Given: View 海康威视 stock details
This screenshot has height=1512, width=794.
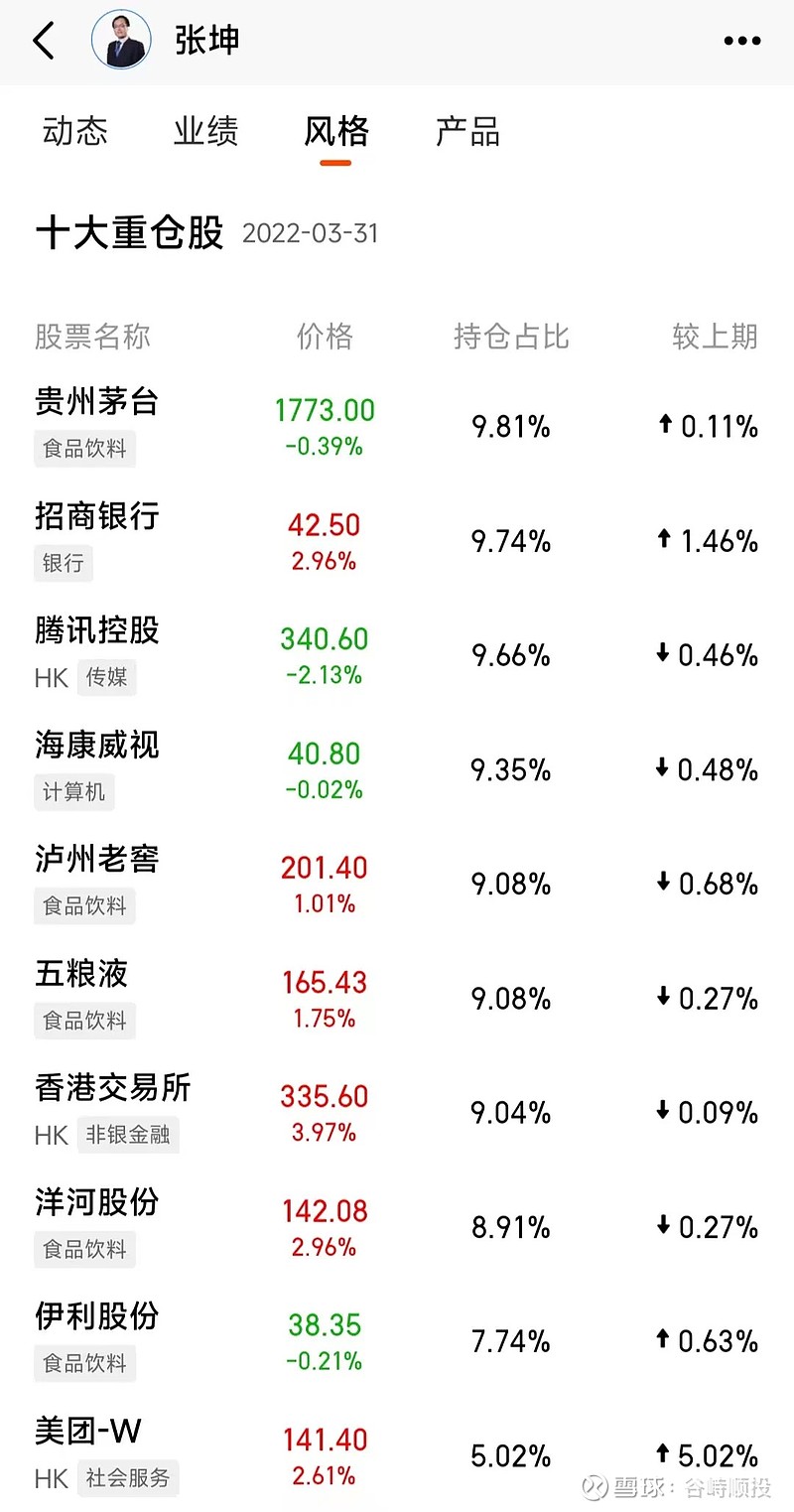Looking at the screenshot, I should (397, 769).
